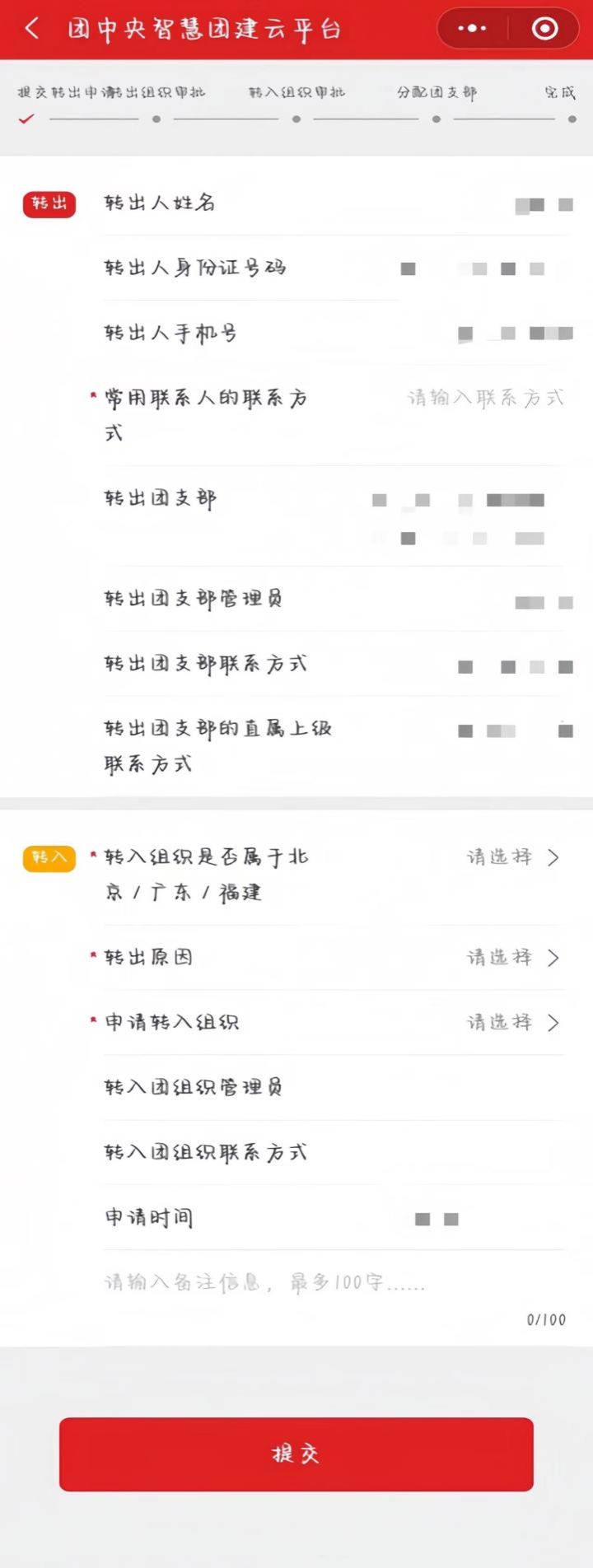Select 转入组织是否属于北京/广东/福建 option

[512, 857]
